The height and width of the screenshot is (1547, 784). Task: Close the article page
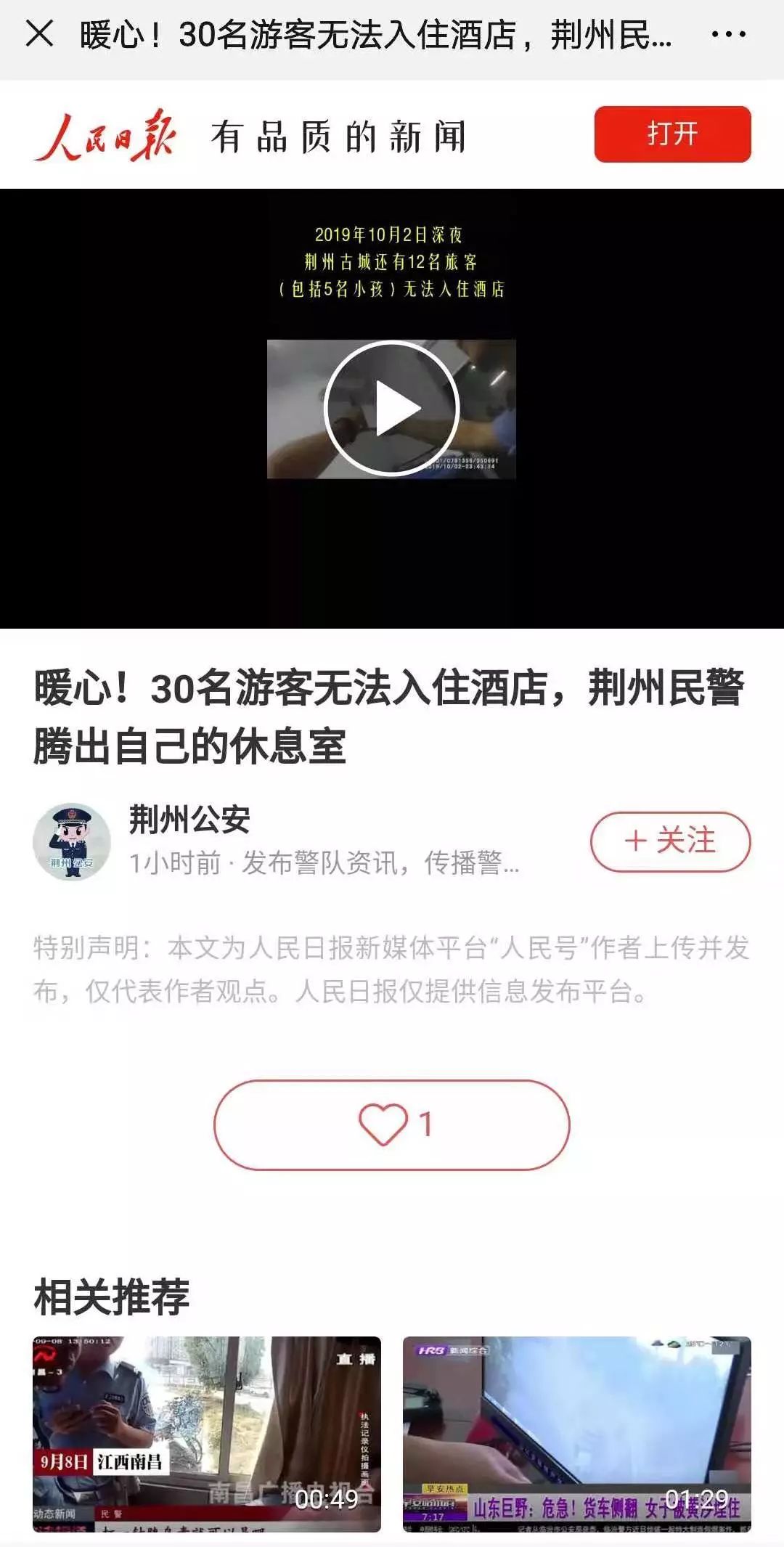[x=39, y=34]
